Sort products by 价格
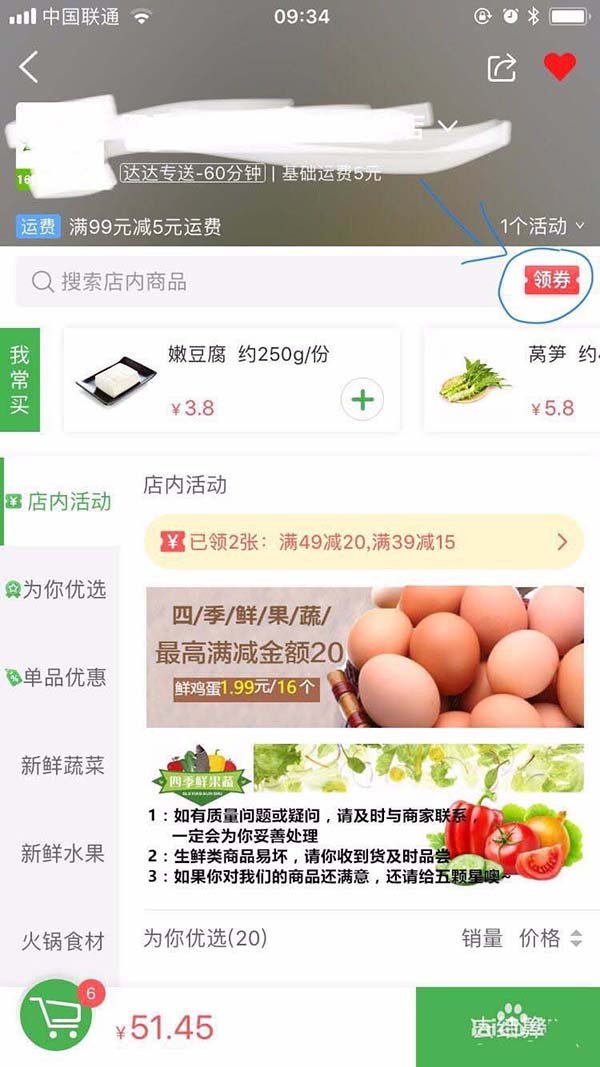Screen dimensions: 600x1067 pyautogui.click(x=549, y=938)
